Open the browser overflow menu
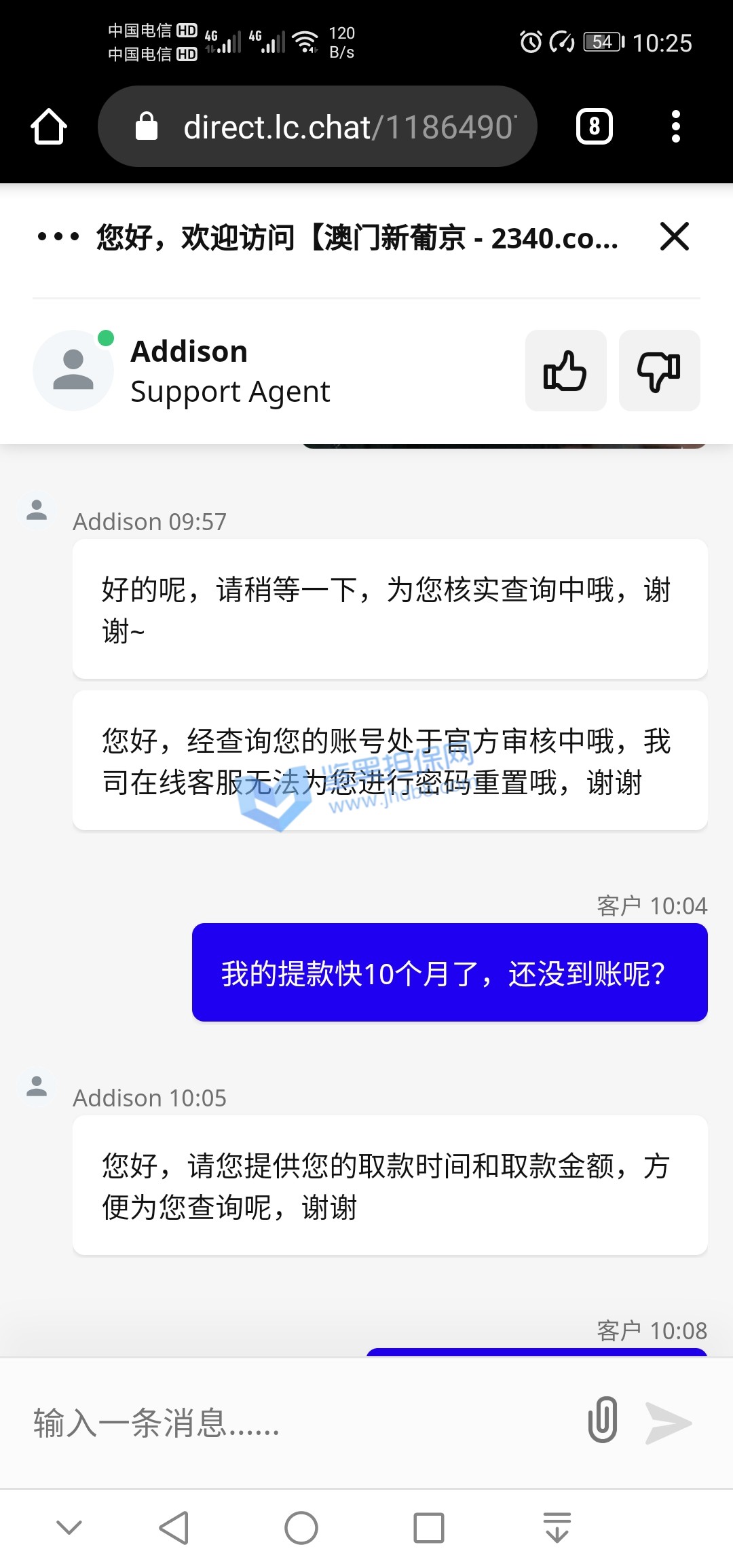733x1568 pixels. [x=675, y=127]
